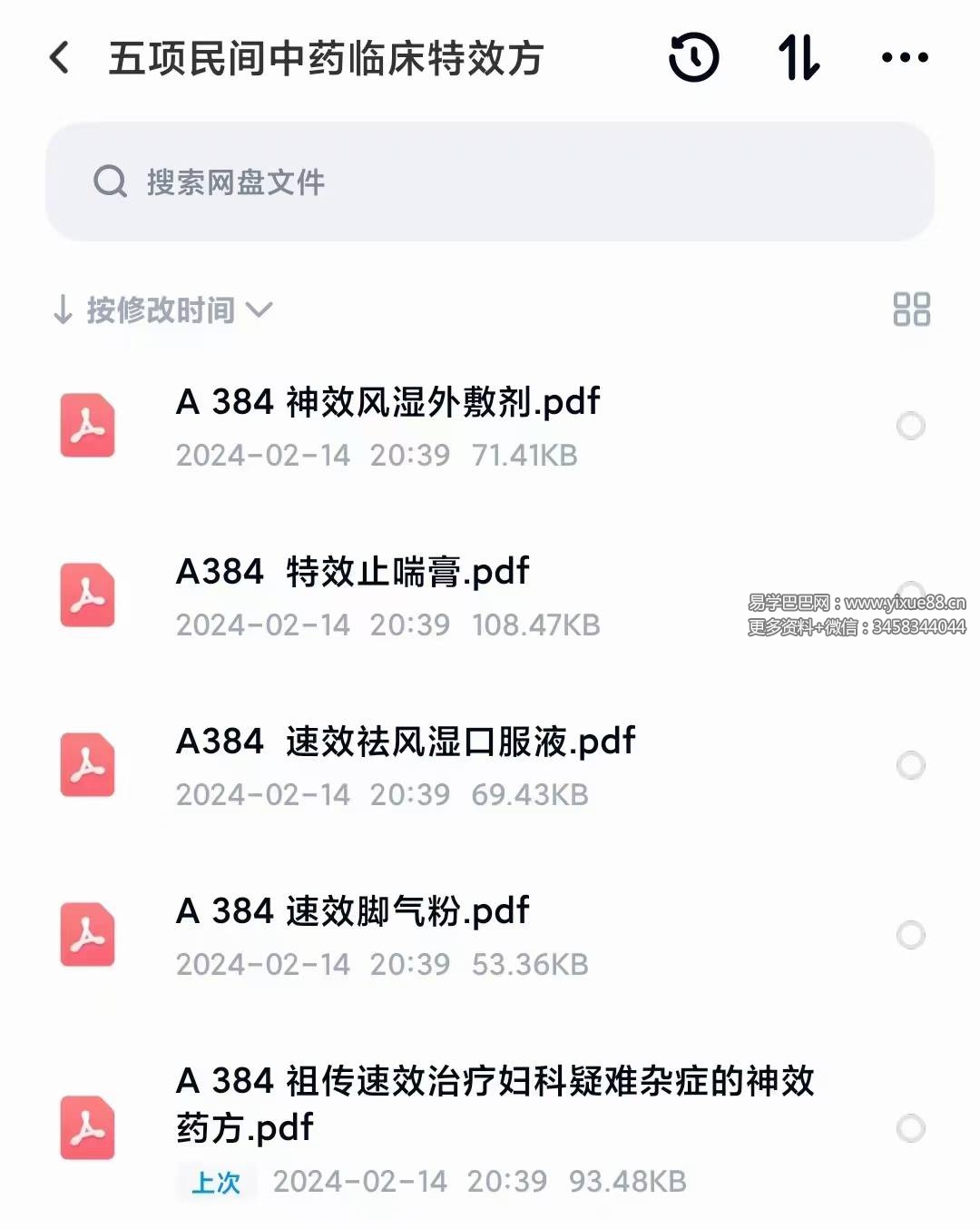Click the 上次 reading progress label
Image resolution: width=980 pixels, height=1229 pixels.
tap(218, 1182)
